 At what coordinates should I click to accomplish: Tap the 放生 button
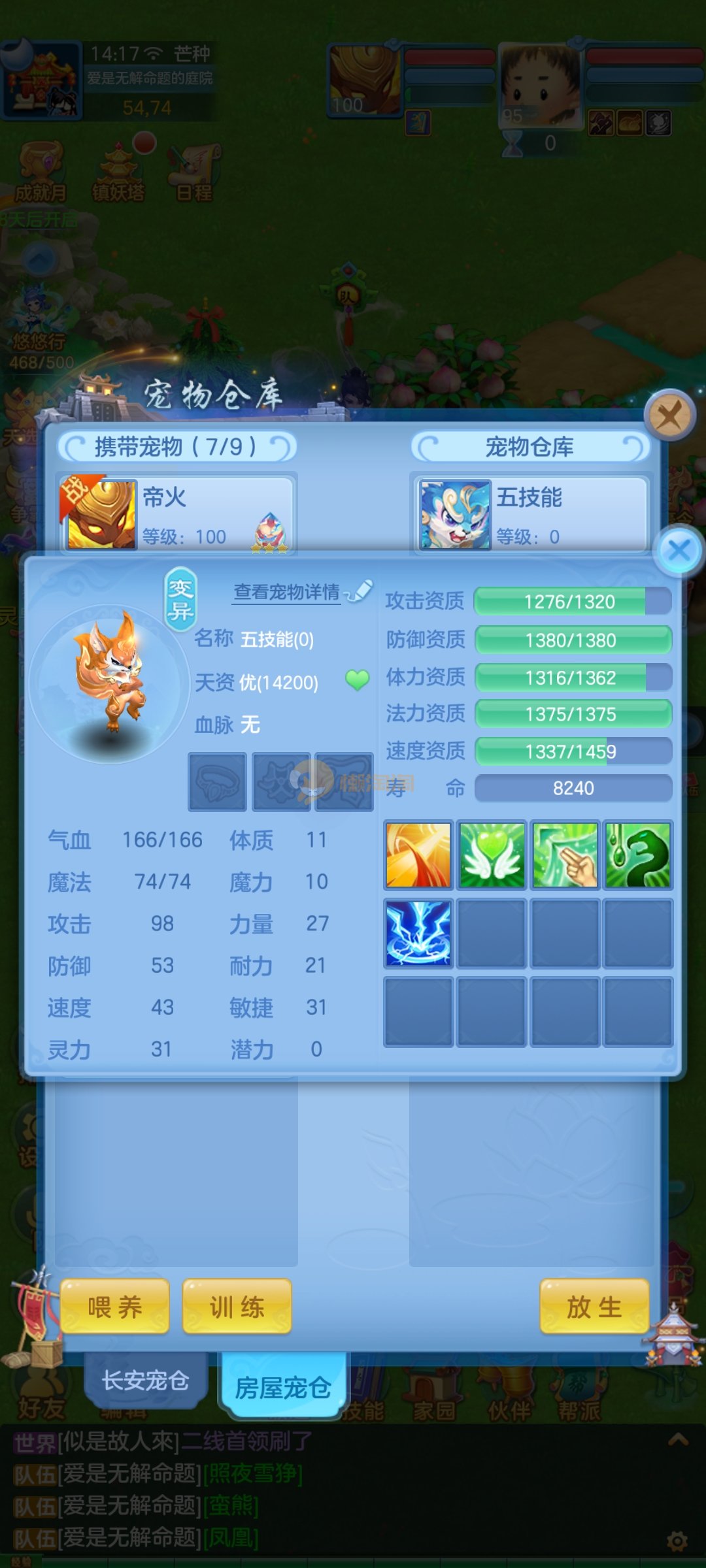coord(594,1307)
